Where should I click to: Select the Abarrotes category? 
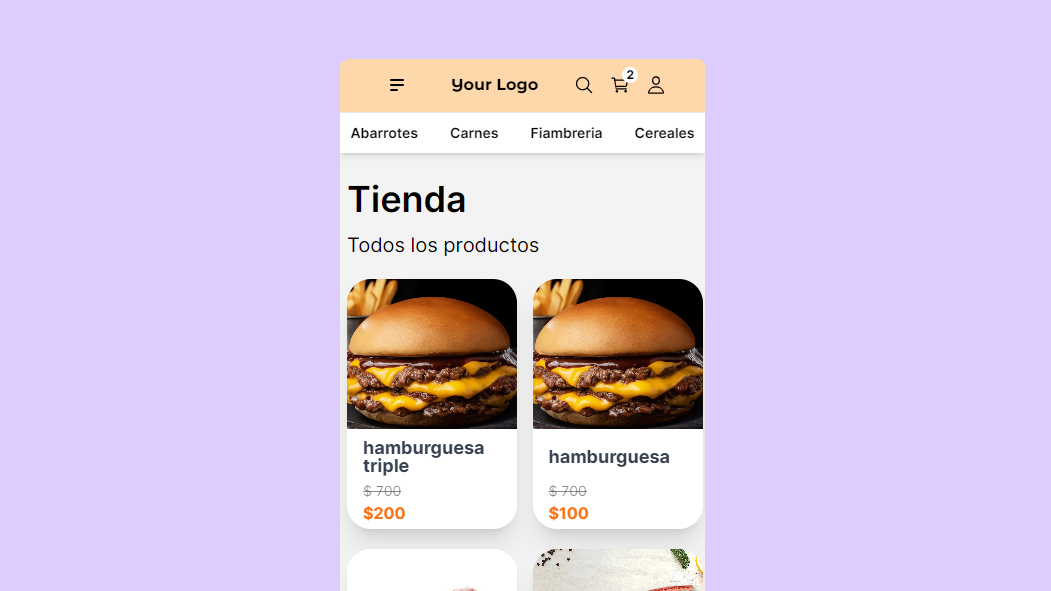click(x=384, y=133)
